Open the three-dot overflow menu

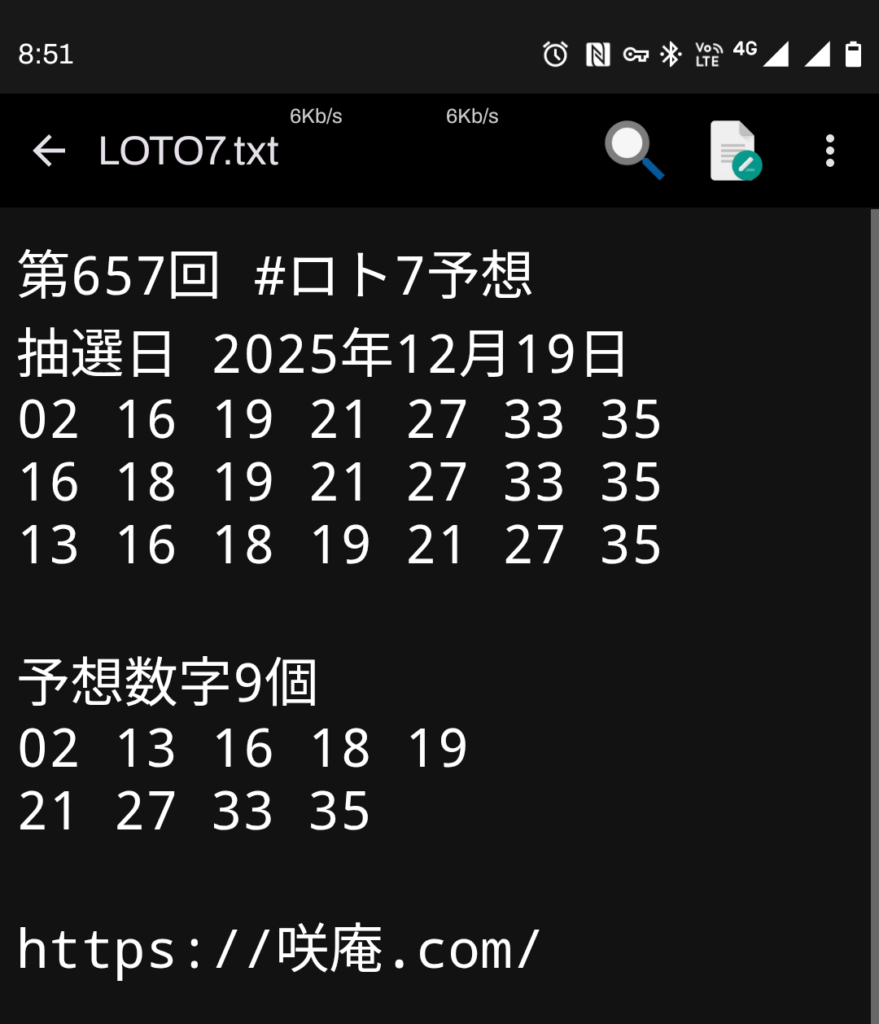click(829, 151)
